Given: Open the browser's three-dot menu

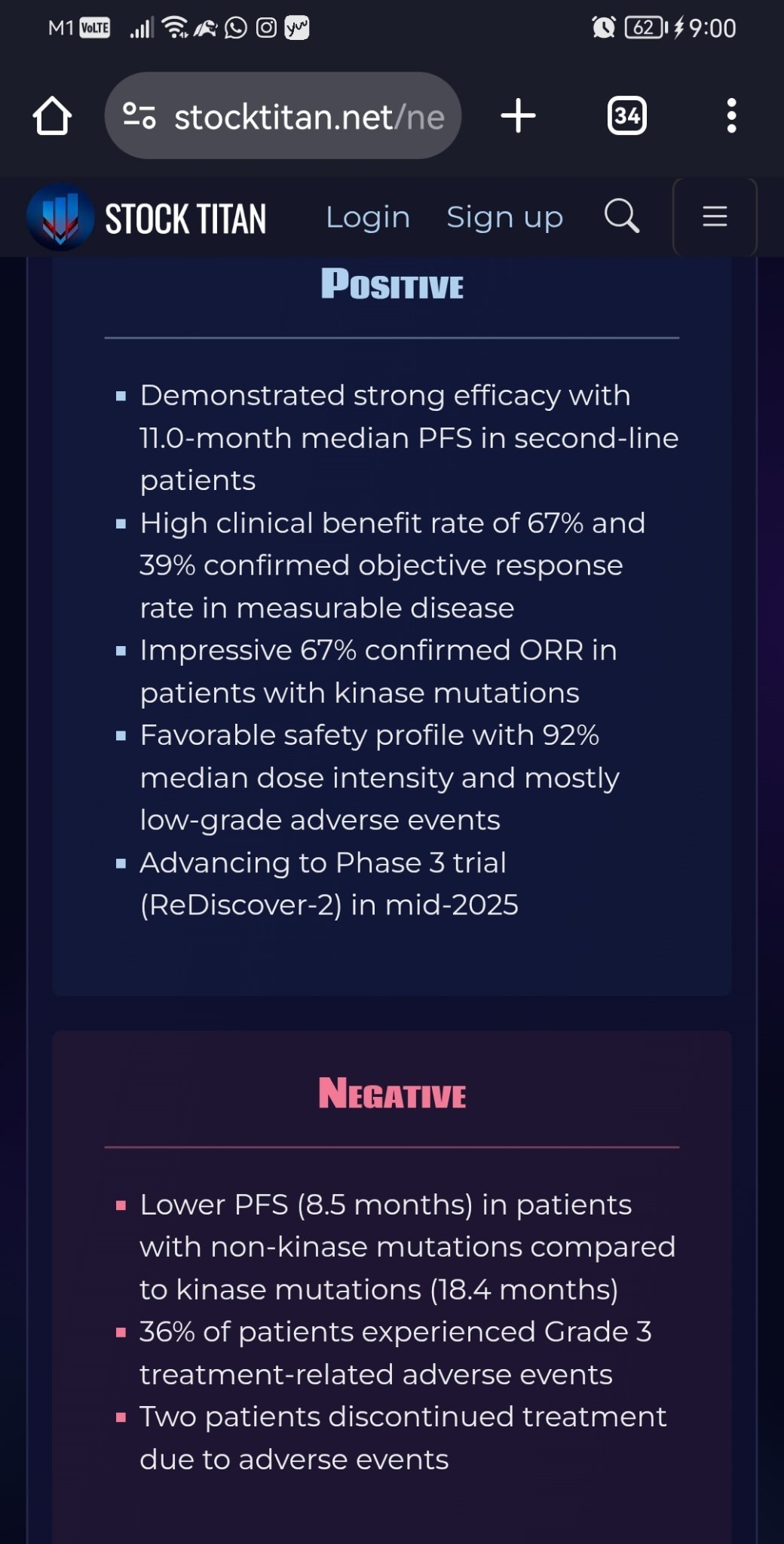Looking at the screenshot, I should click(x=730, y=115).
